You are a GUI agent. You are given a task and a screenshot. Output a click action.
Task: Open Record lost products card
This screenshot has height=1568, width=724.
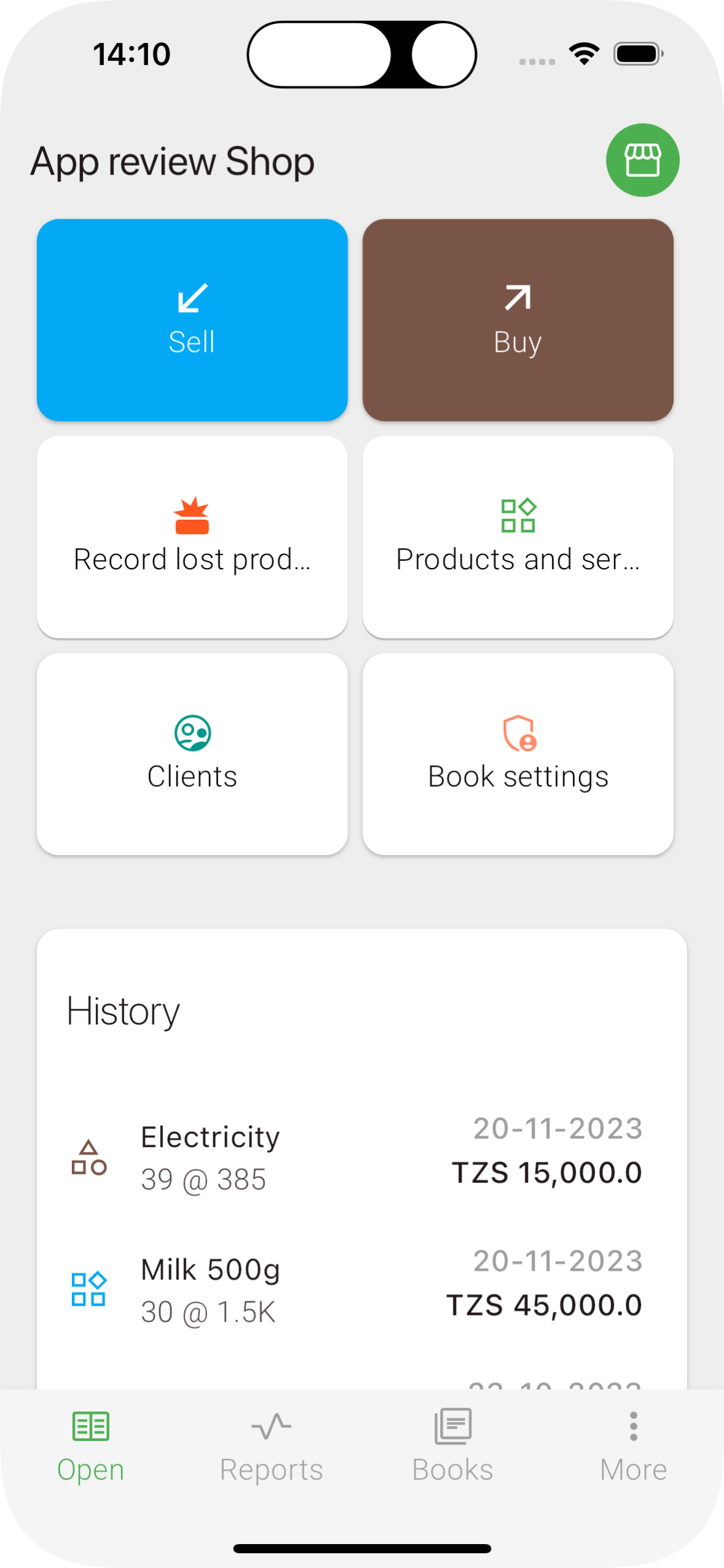point(192,537)
